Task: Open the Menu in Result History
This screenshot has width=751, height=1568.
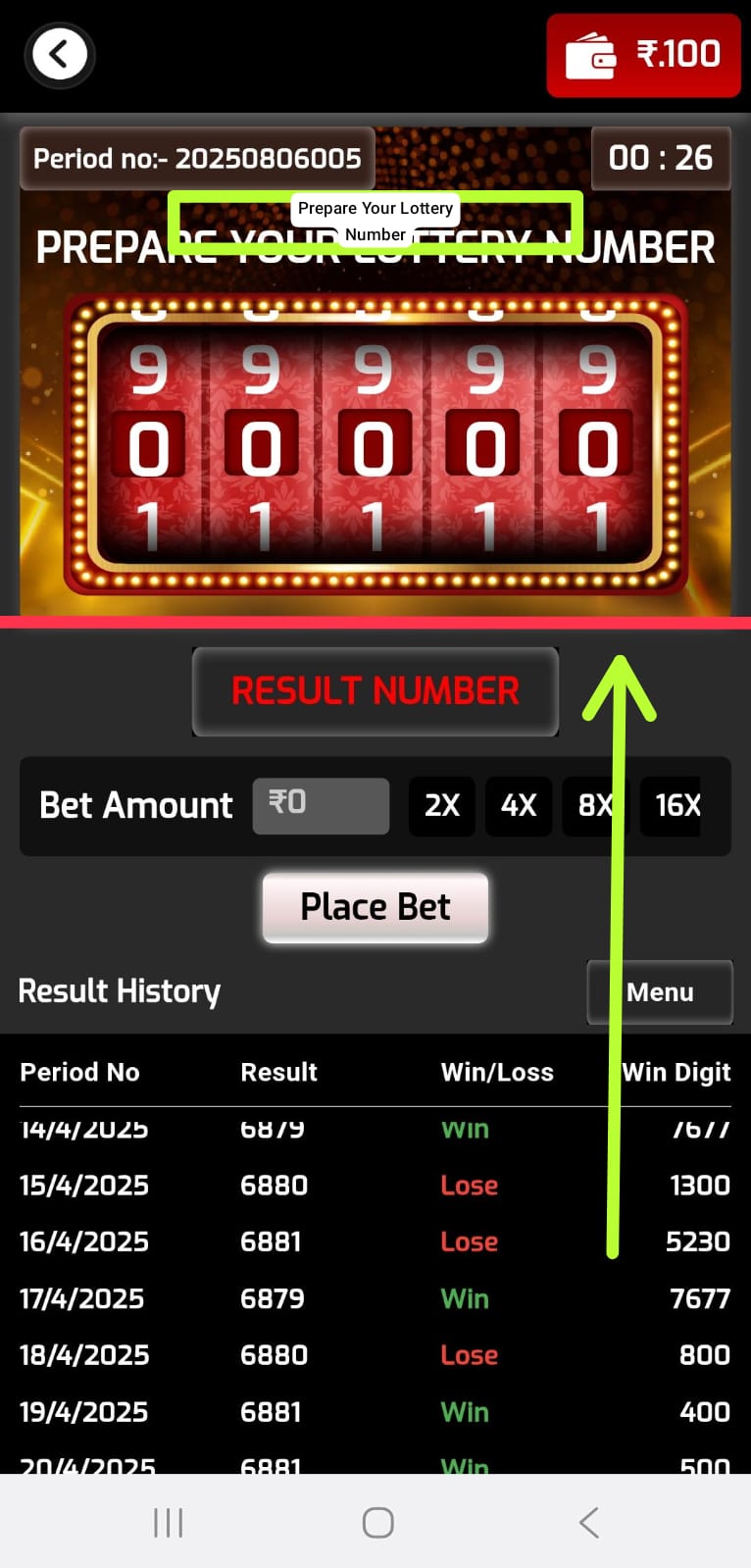Action: [x=660, y=992]
